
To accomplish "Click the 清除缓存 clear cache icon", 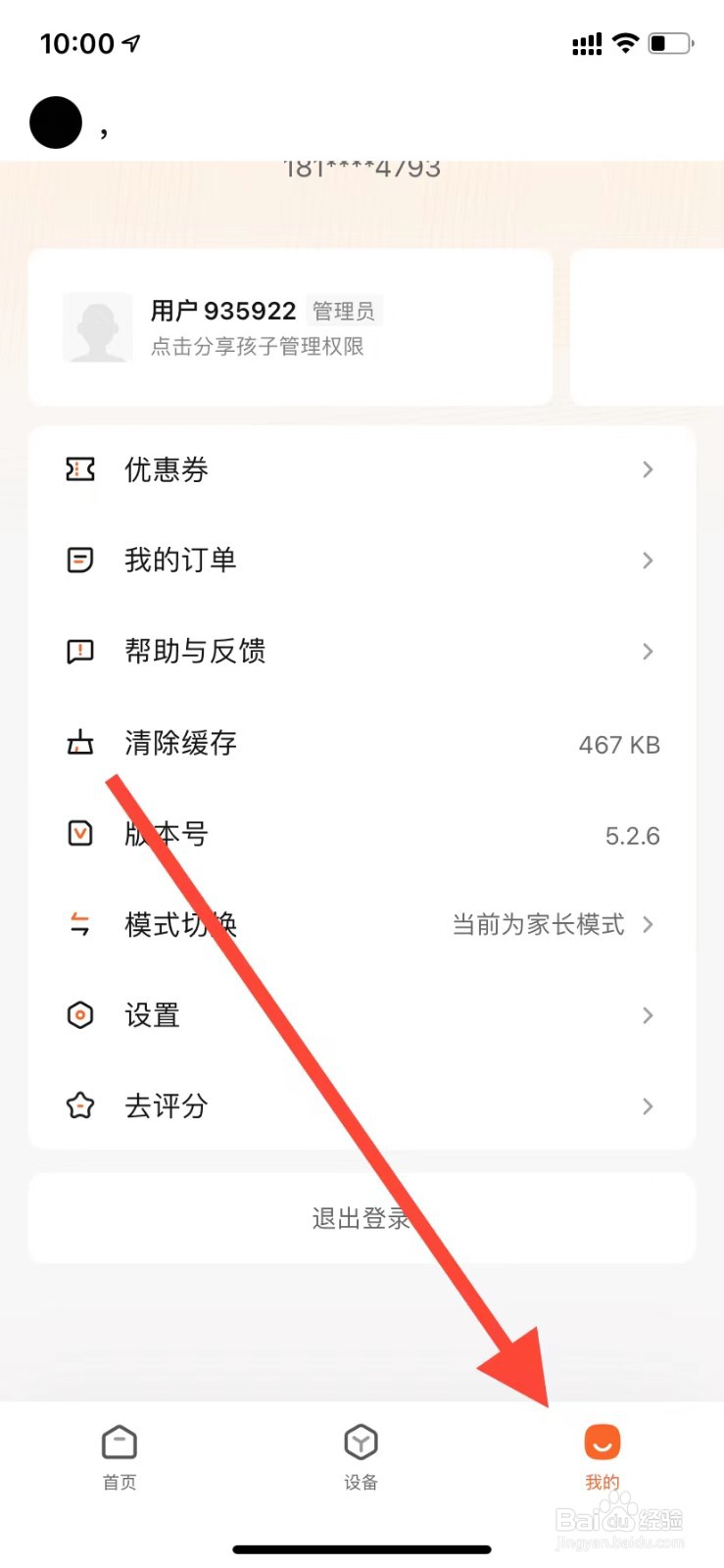I will click(x=80, y=743).
